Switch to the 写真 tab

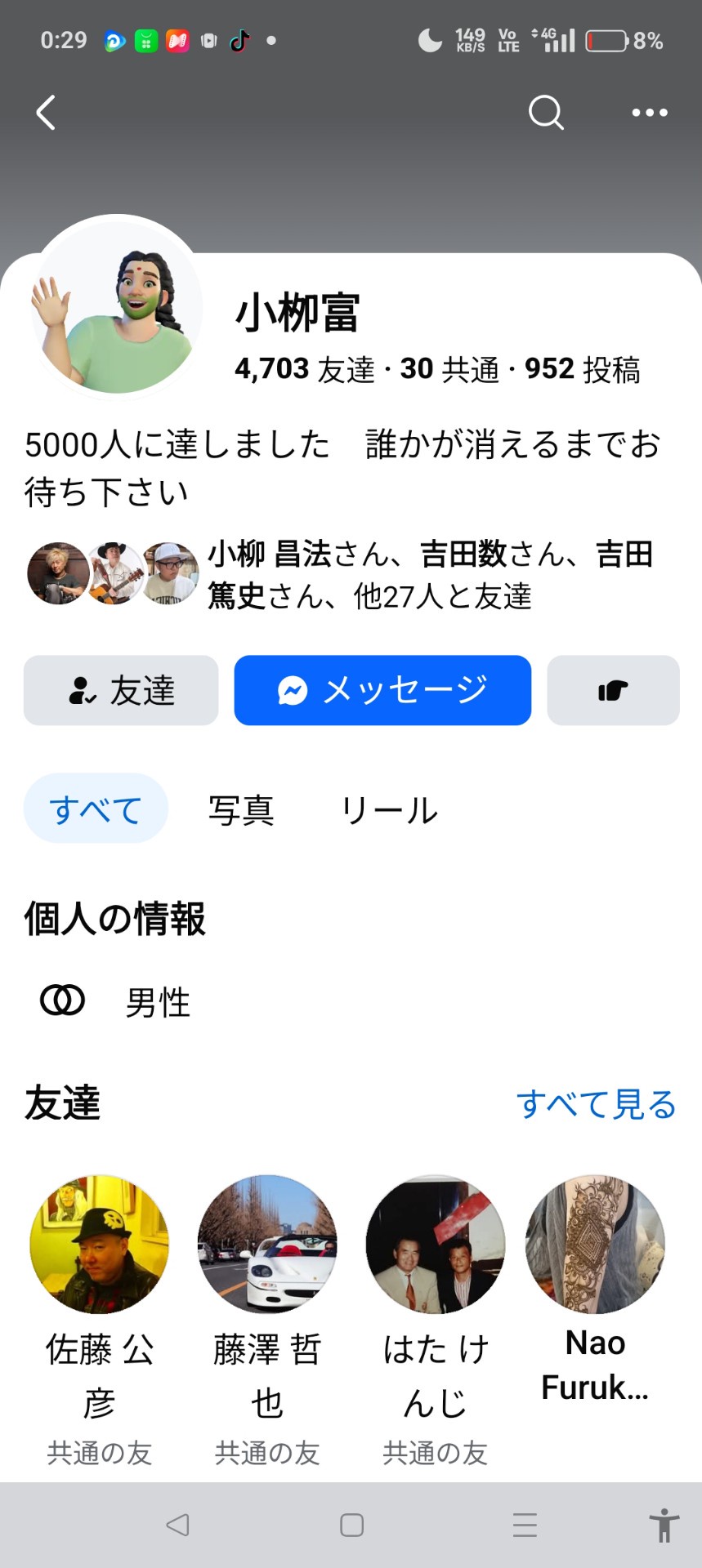(x=241, y=810)
